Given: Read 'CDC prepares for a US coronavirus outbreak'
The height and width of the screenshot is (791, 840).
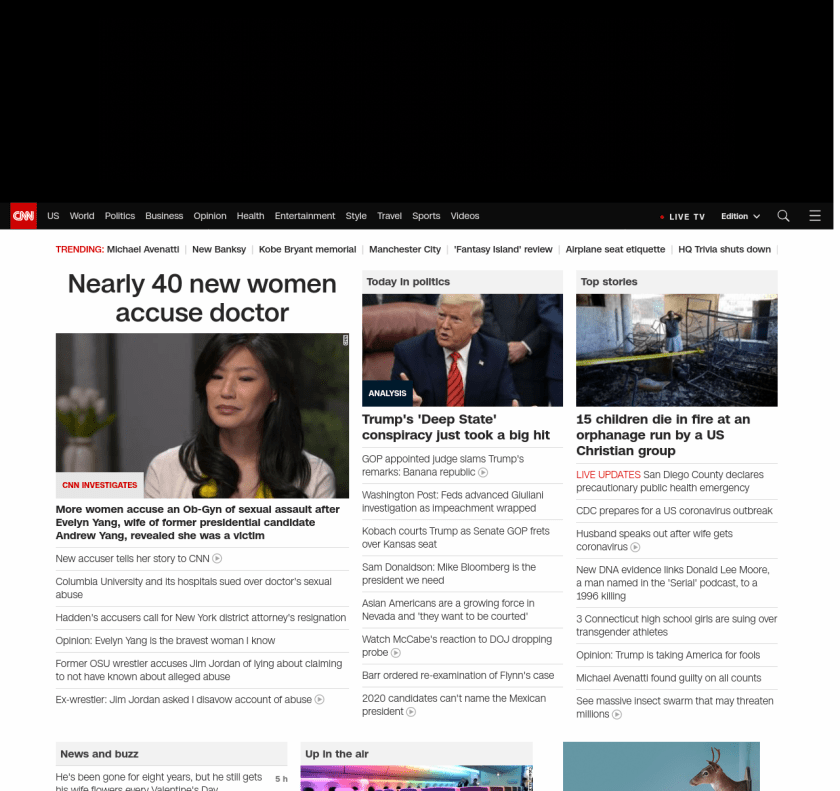Looking at the screenshot, I should click(x=674, y=511).
